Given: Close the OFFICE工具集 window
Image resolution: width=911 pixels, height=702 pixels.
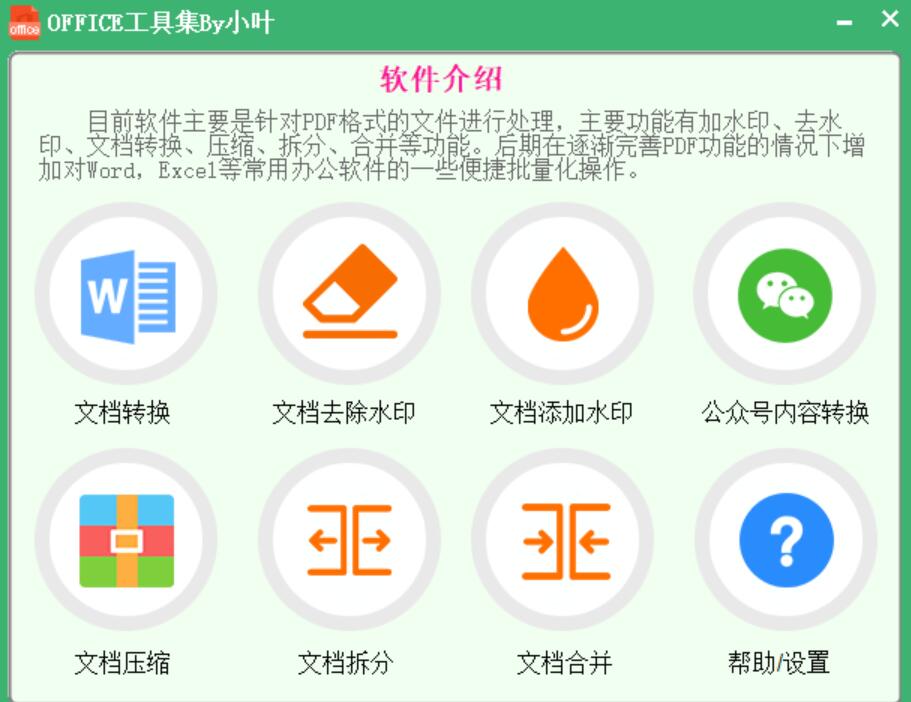Looking at the screenshot, I should [x=889, y=18].
